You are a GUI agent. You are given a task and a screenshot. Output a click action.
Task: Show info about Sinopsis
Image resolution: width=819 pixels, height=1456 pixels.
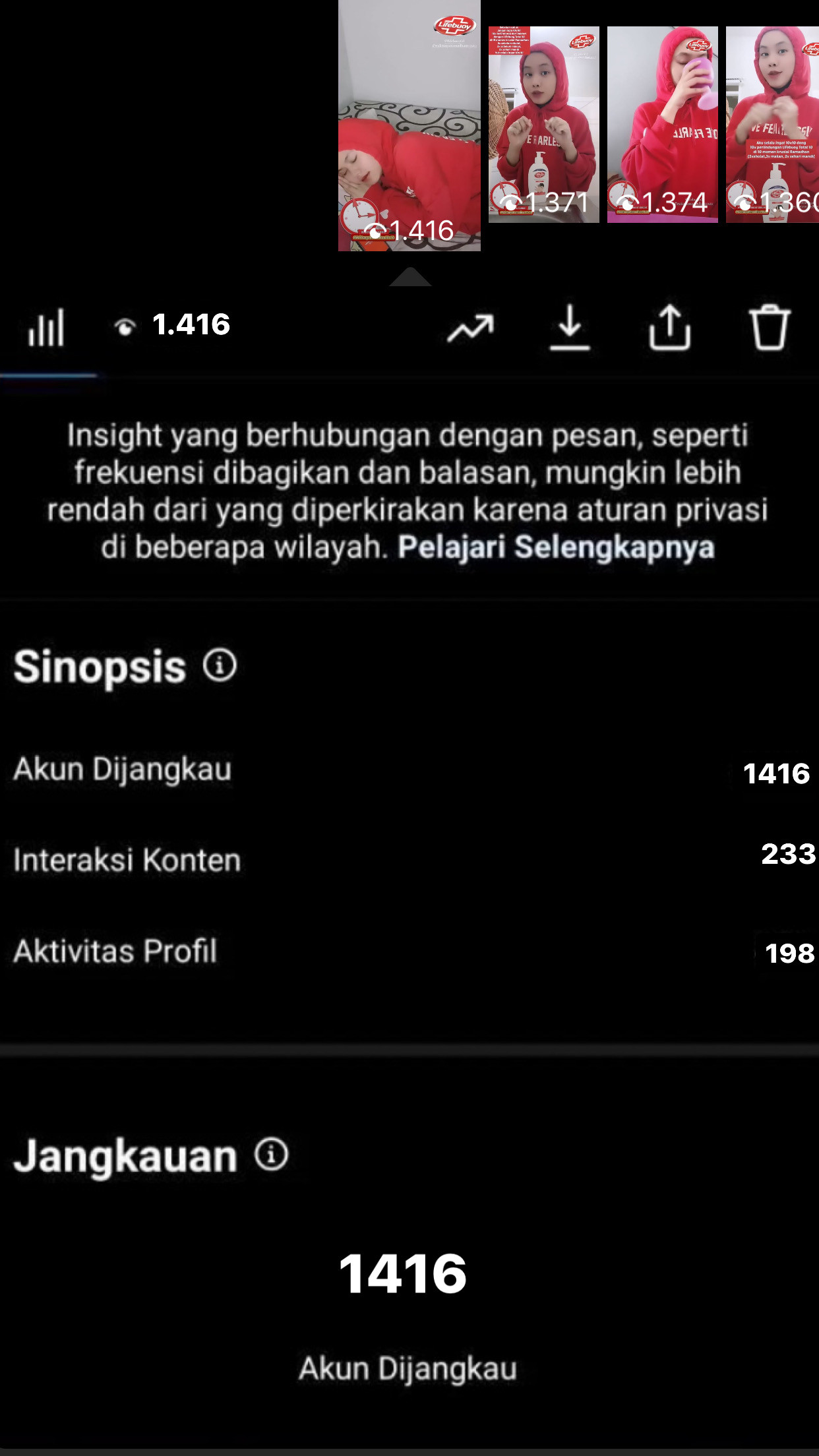[x=220, y=665]
